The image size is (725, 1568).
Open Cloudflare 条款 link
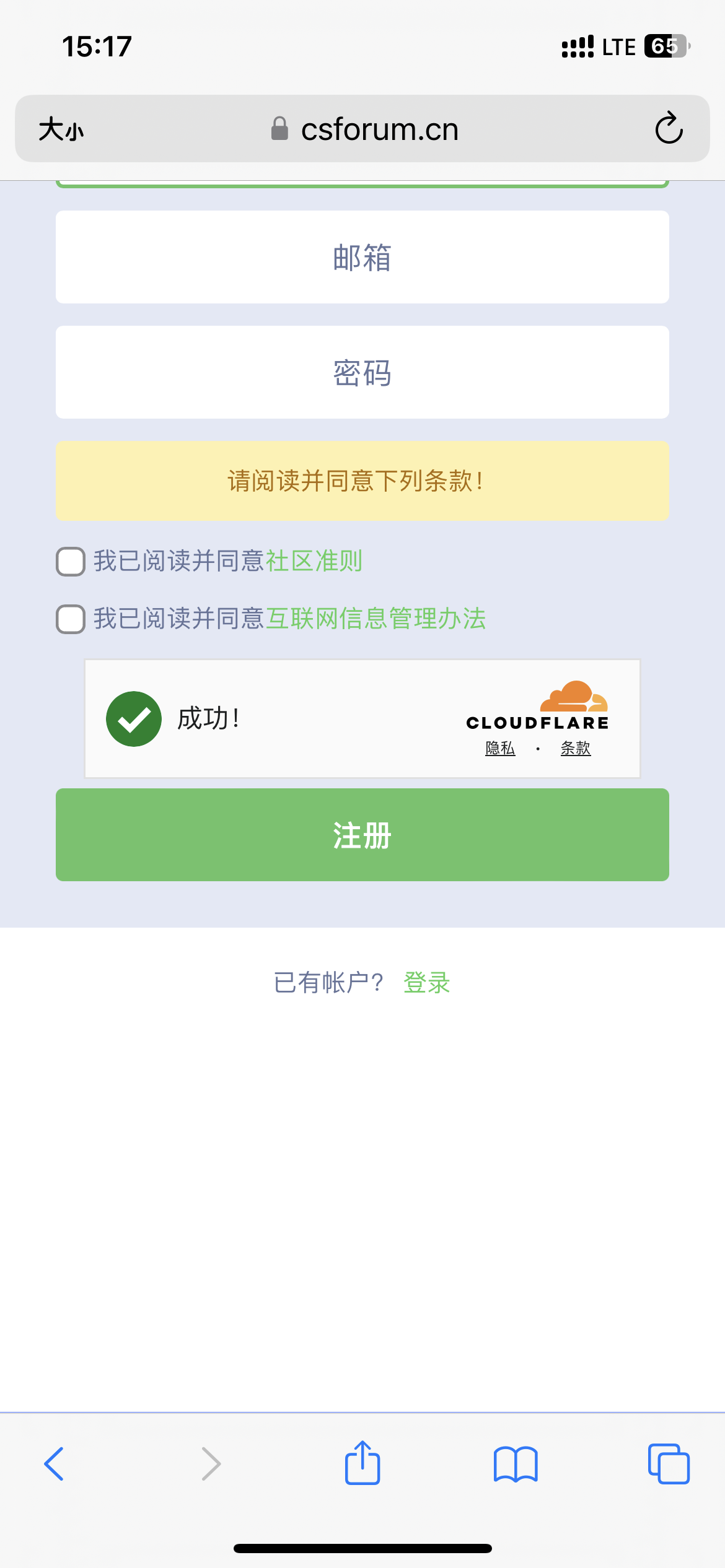click(x=576, y=748)
